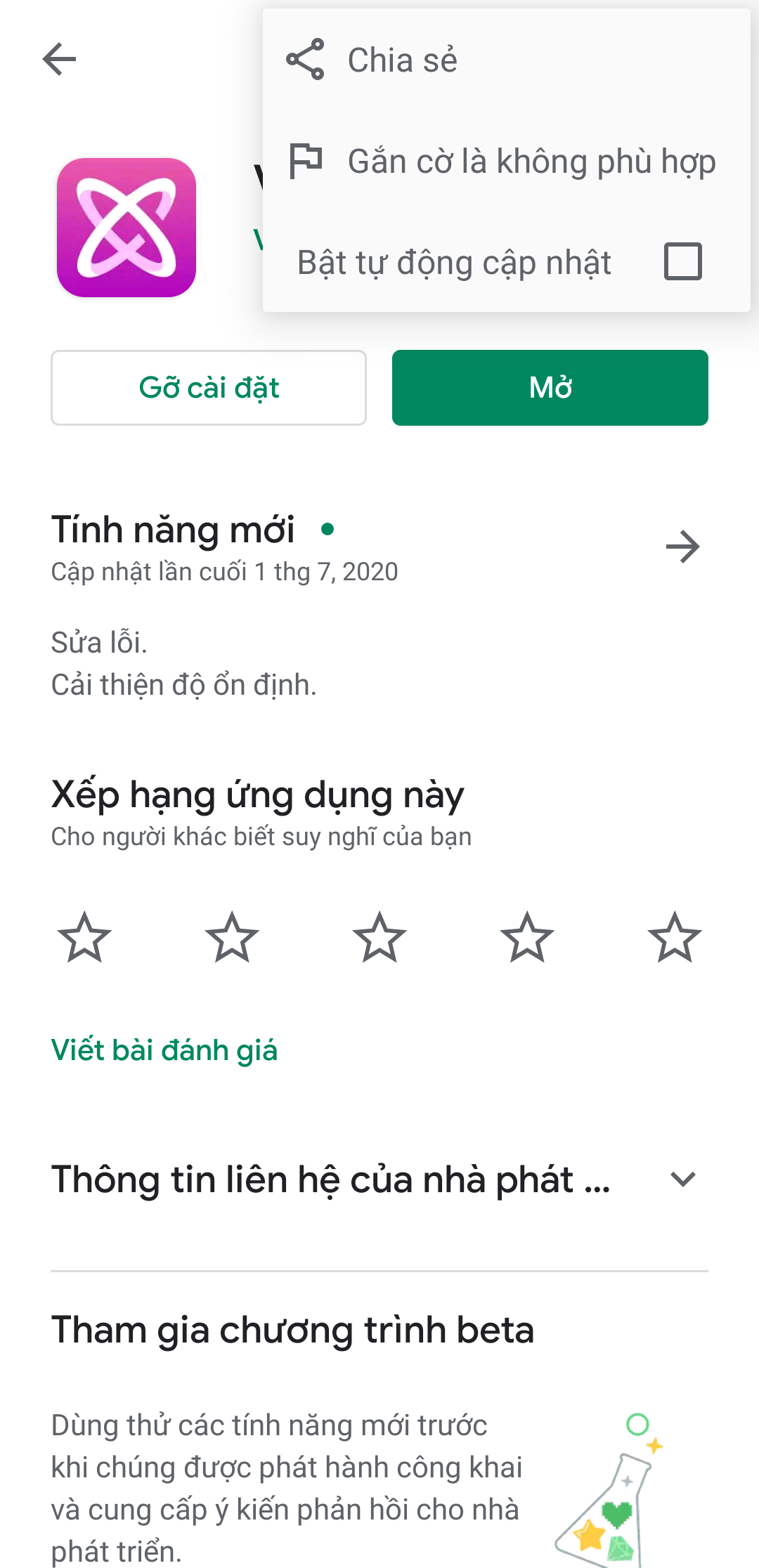Tap Viết bài đánh giá link
Viewport: 759px width, 1568px height.
[164, 1050]
